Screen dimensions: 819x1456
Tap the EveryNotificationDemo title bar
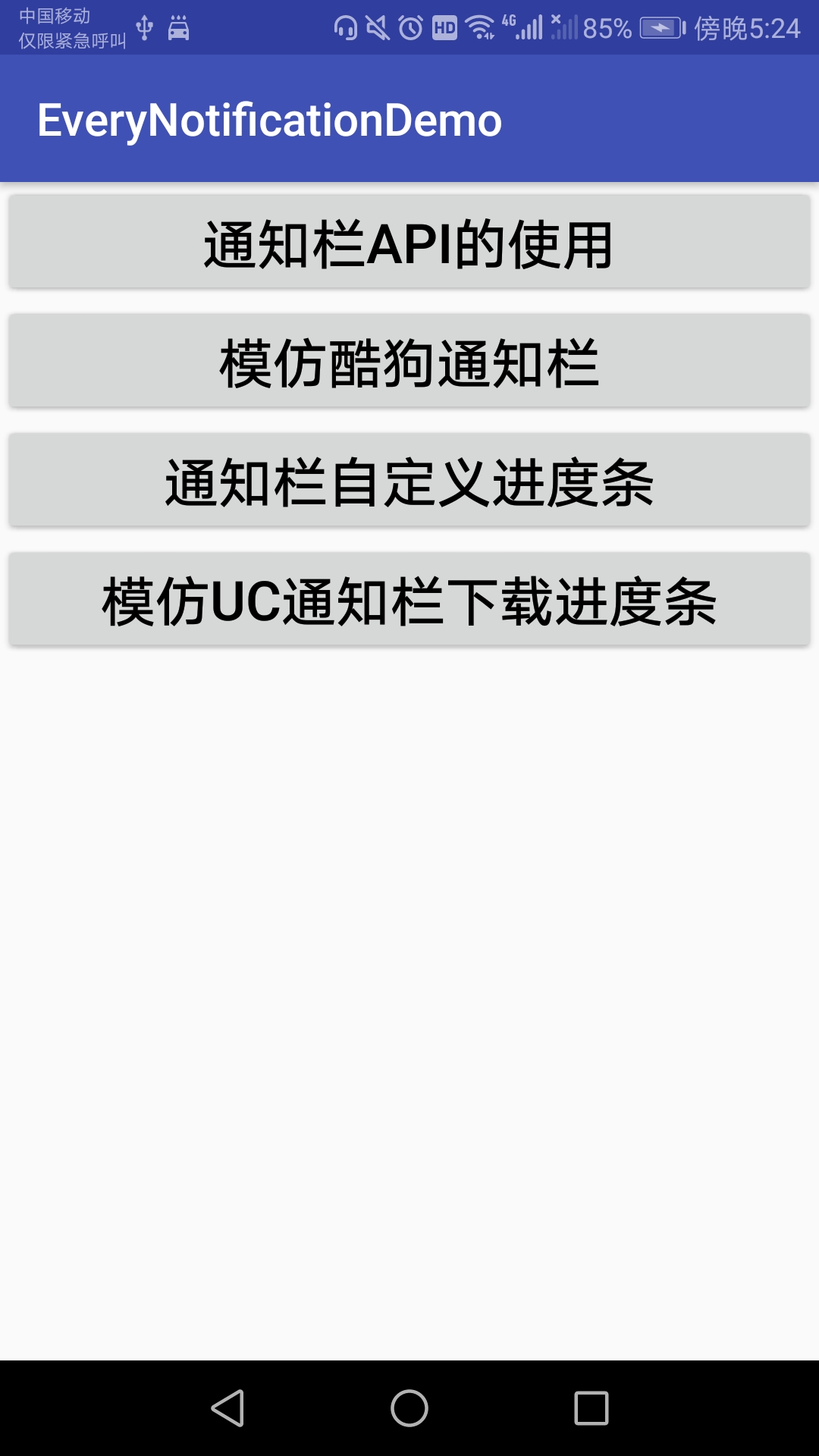click(409, 119)
